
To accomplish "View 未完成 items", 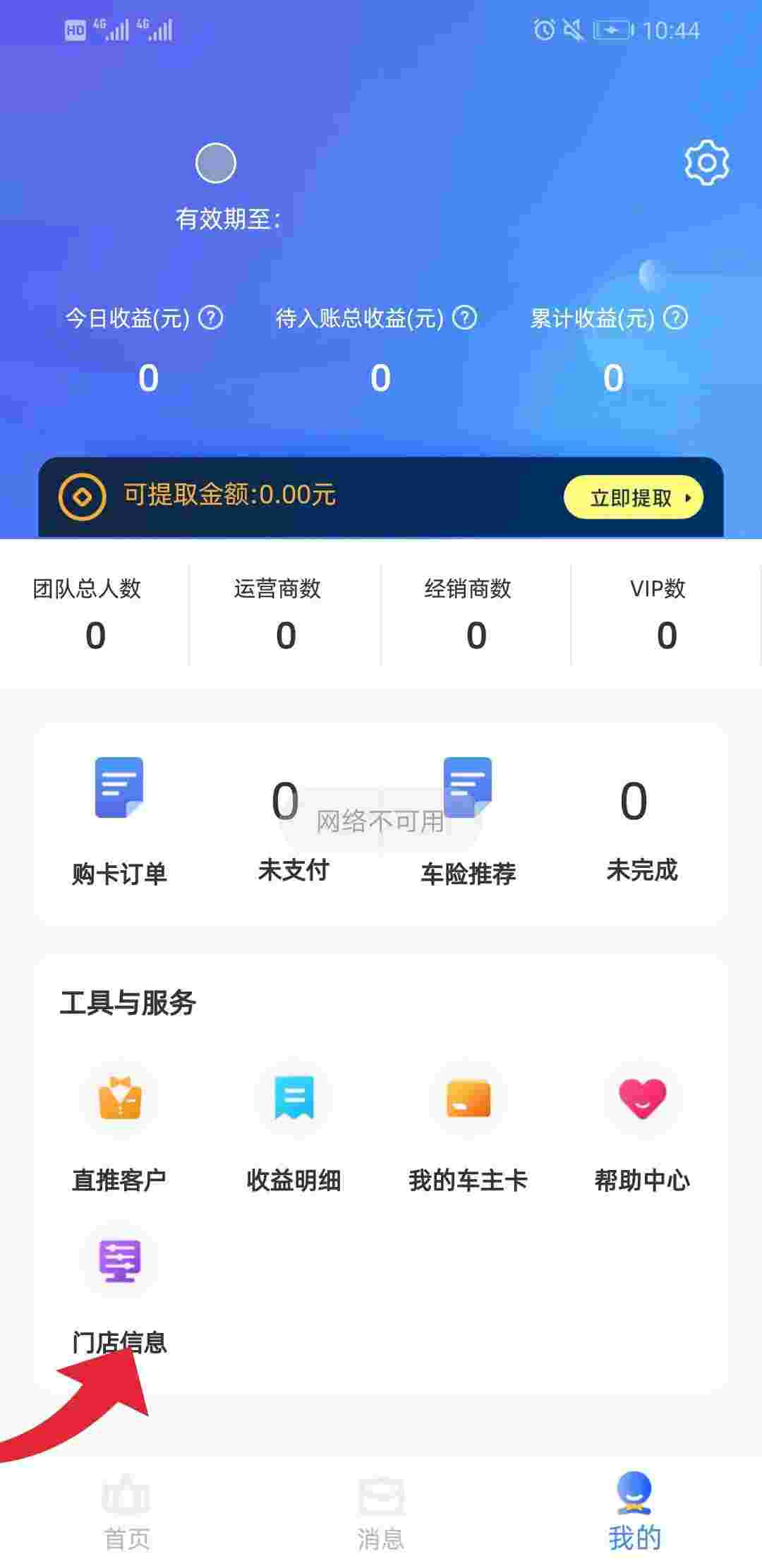I will tap(641, 831).
